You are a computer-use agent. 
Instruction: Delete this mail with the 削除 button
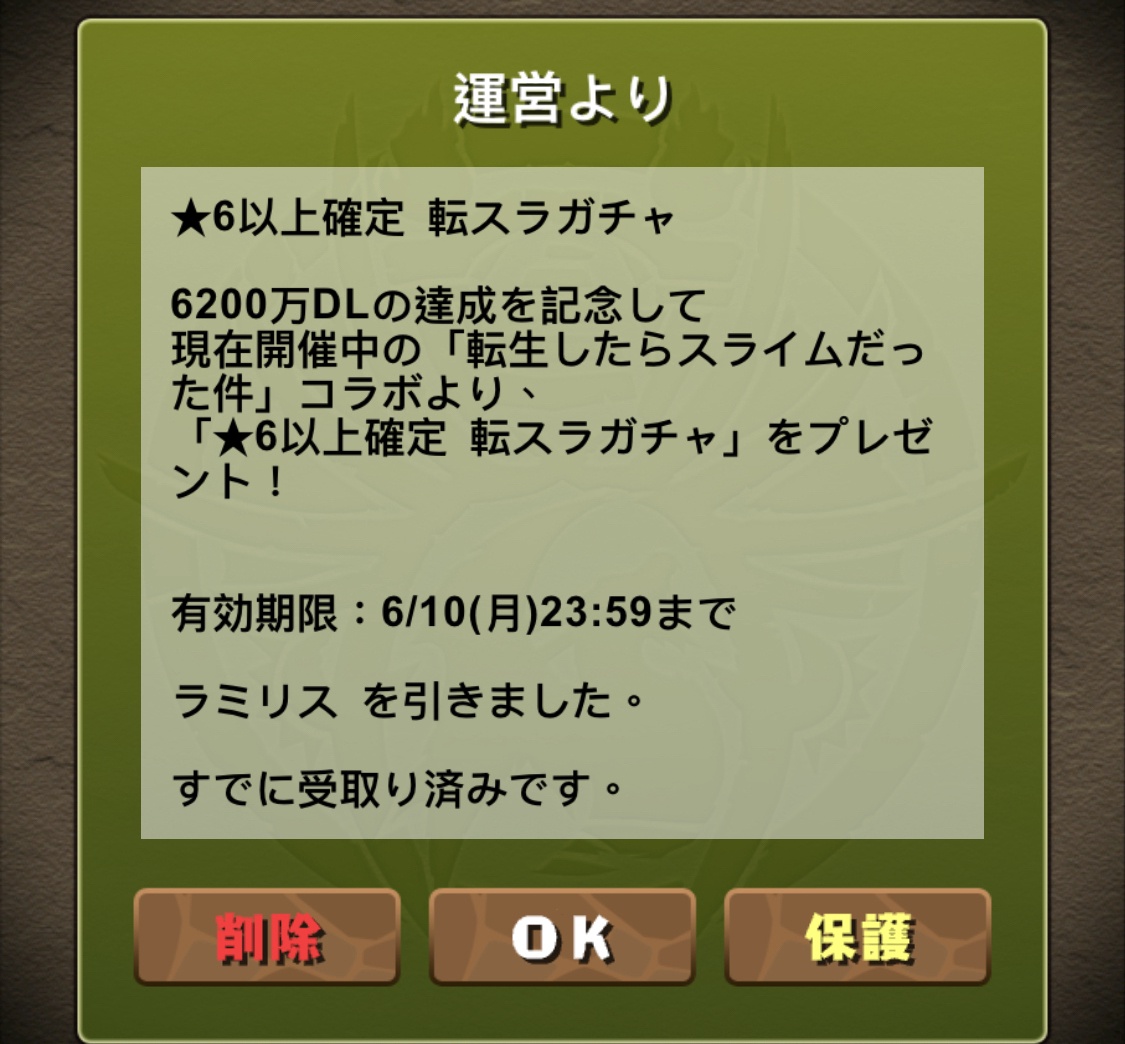(267, 937)
